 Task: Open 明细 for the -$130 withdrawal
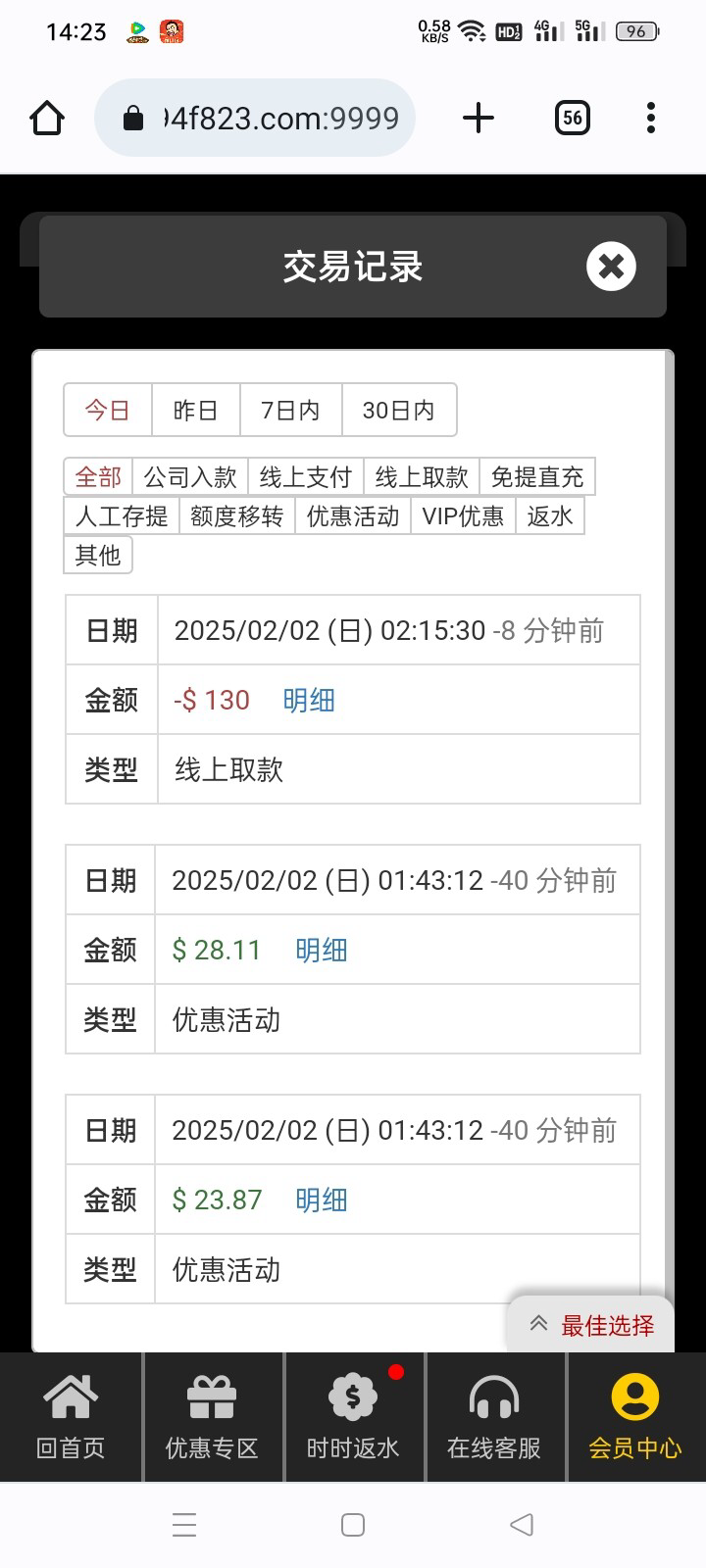tap(309, 700)
